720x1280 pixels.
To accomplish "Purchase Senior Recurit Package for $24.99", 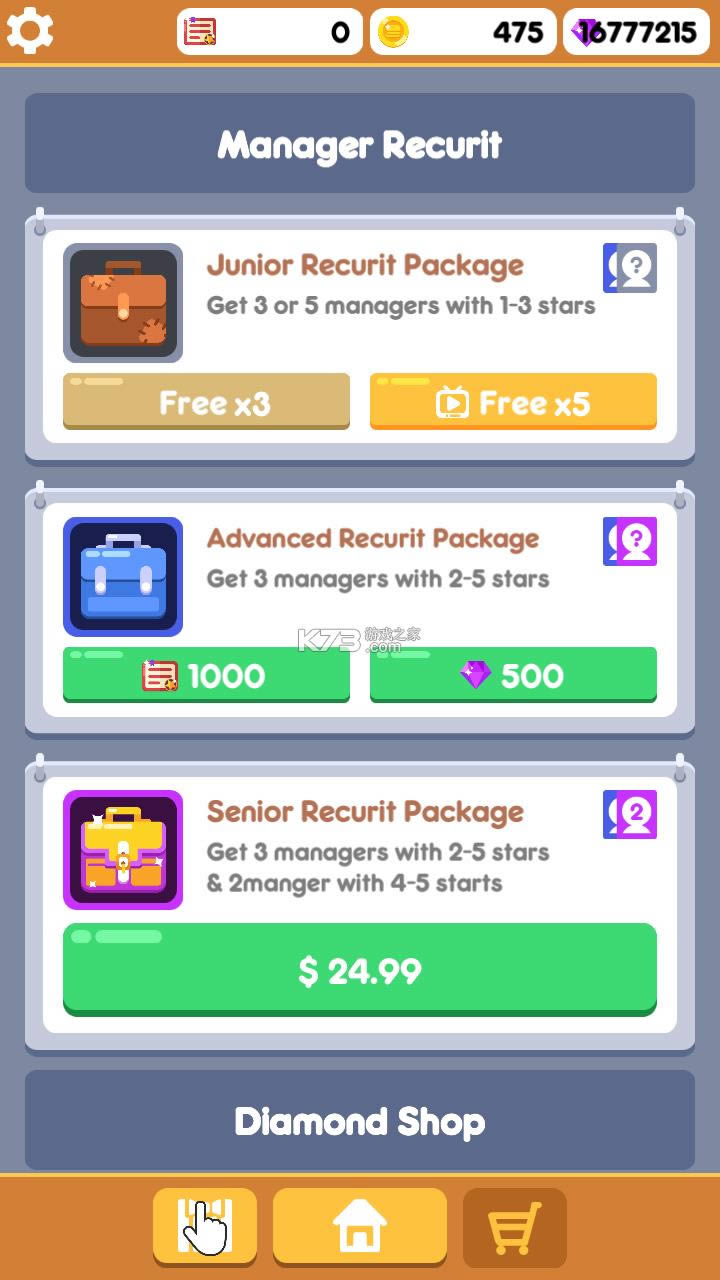I will click(x=360, y=969).
